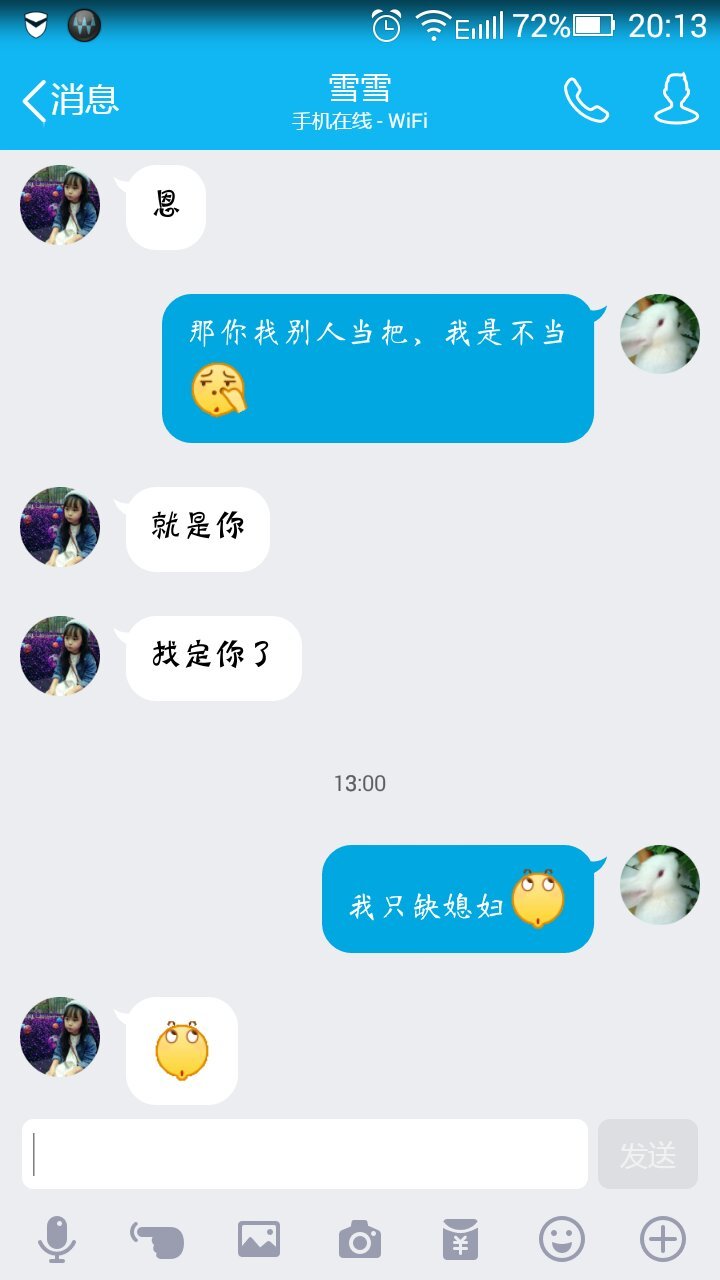The height and width of the screenshot is (1280, 720).
Task: Record a voice message with microphone
Action: point(57,1240)
